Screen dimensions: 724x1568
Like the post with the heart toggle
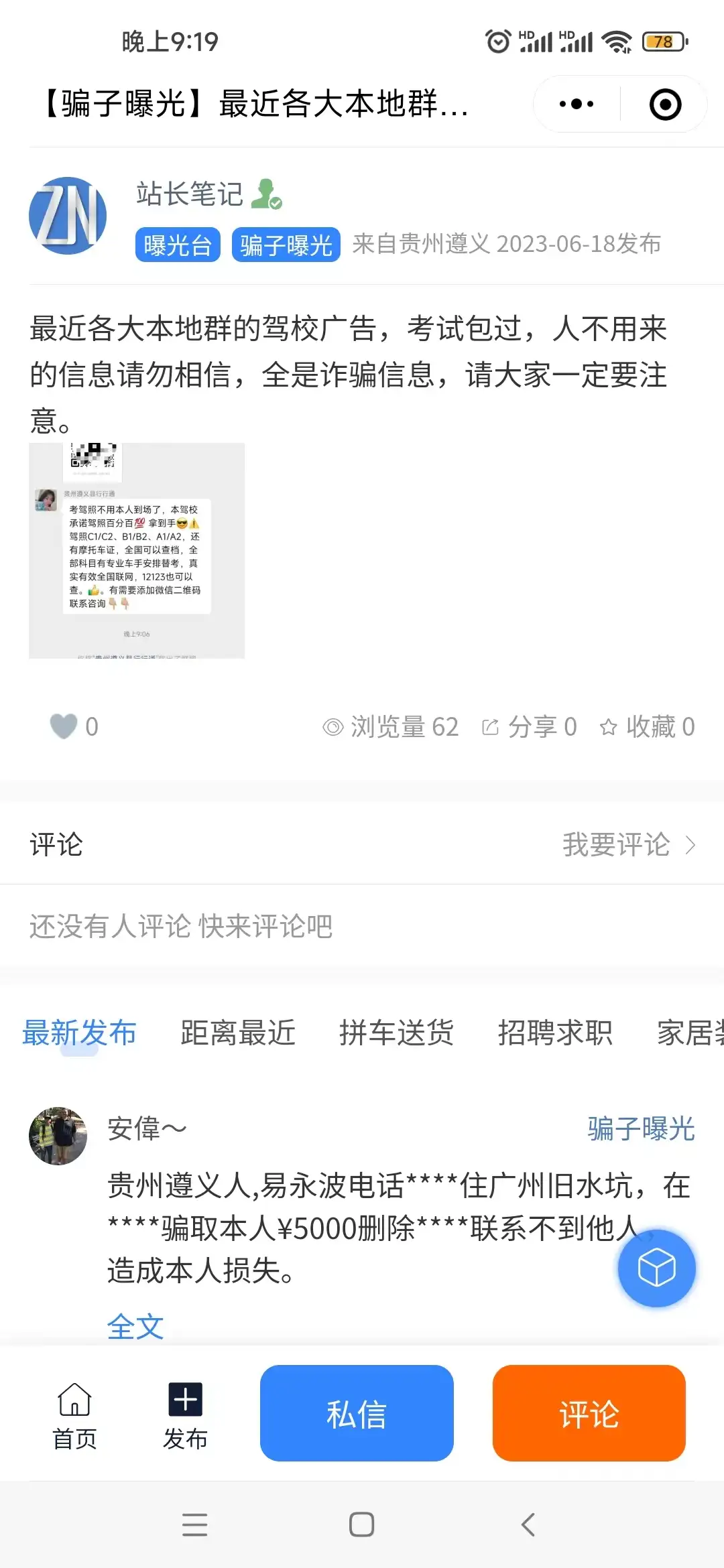pyautogui.click(x=64, y=727)
